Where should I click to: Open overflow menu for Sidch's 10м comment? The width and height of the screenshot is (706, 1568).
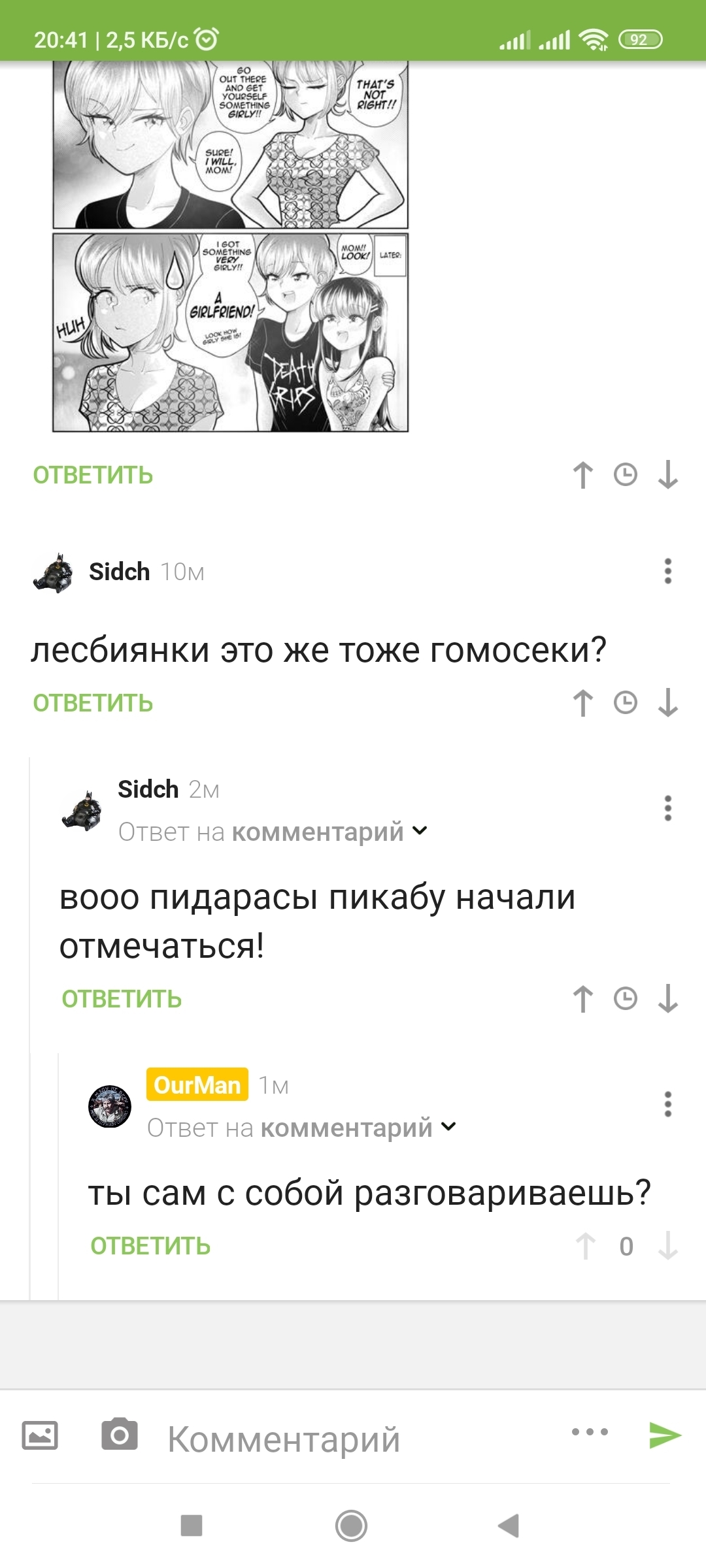[667, 571]
